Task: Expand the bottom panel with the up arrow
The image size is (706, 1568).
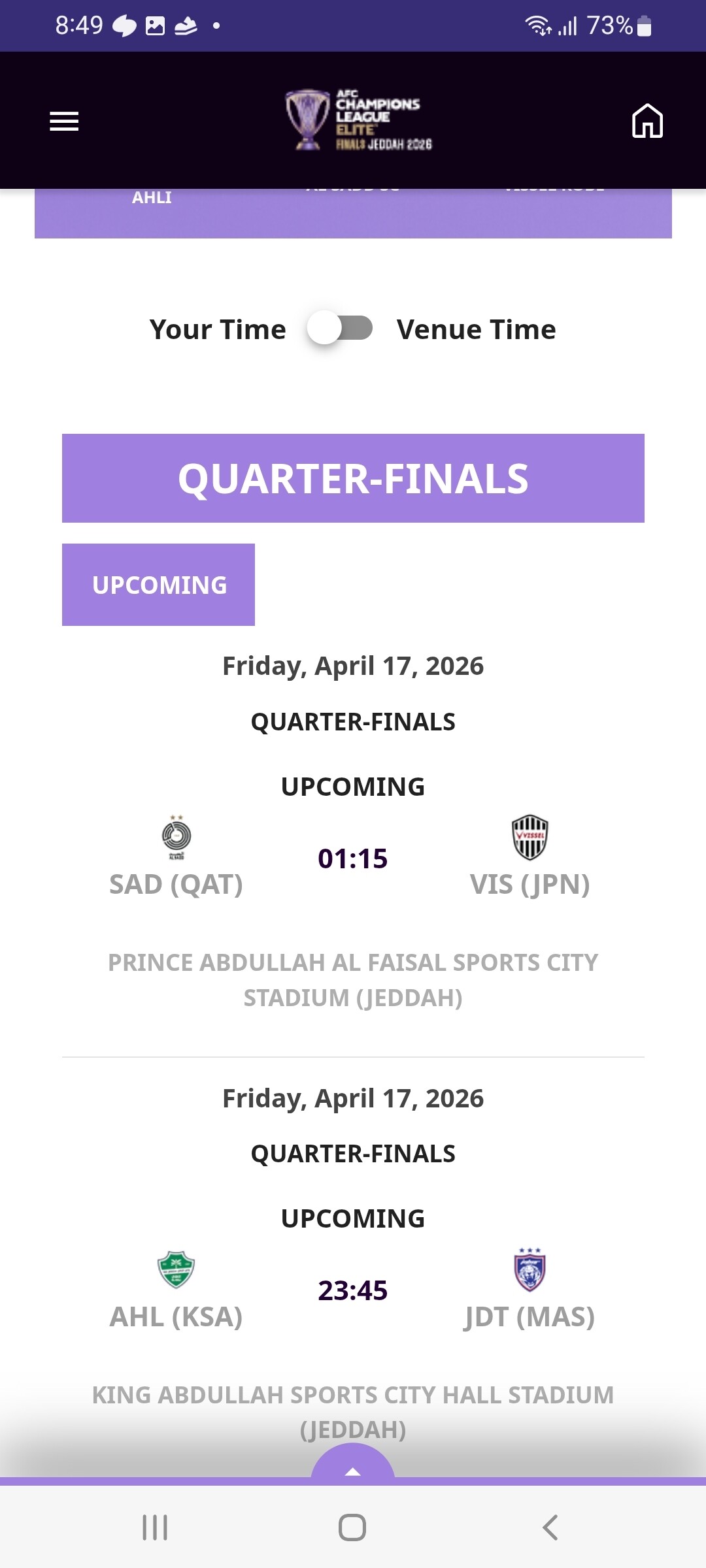Action: pos(353,1463)
